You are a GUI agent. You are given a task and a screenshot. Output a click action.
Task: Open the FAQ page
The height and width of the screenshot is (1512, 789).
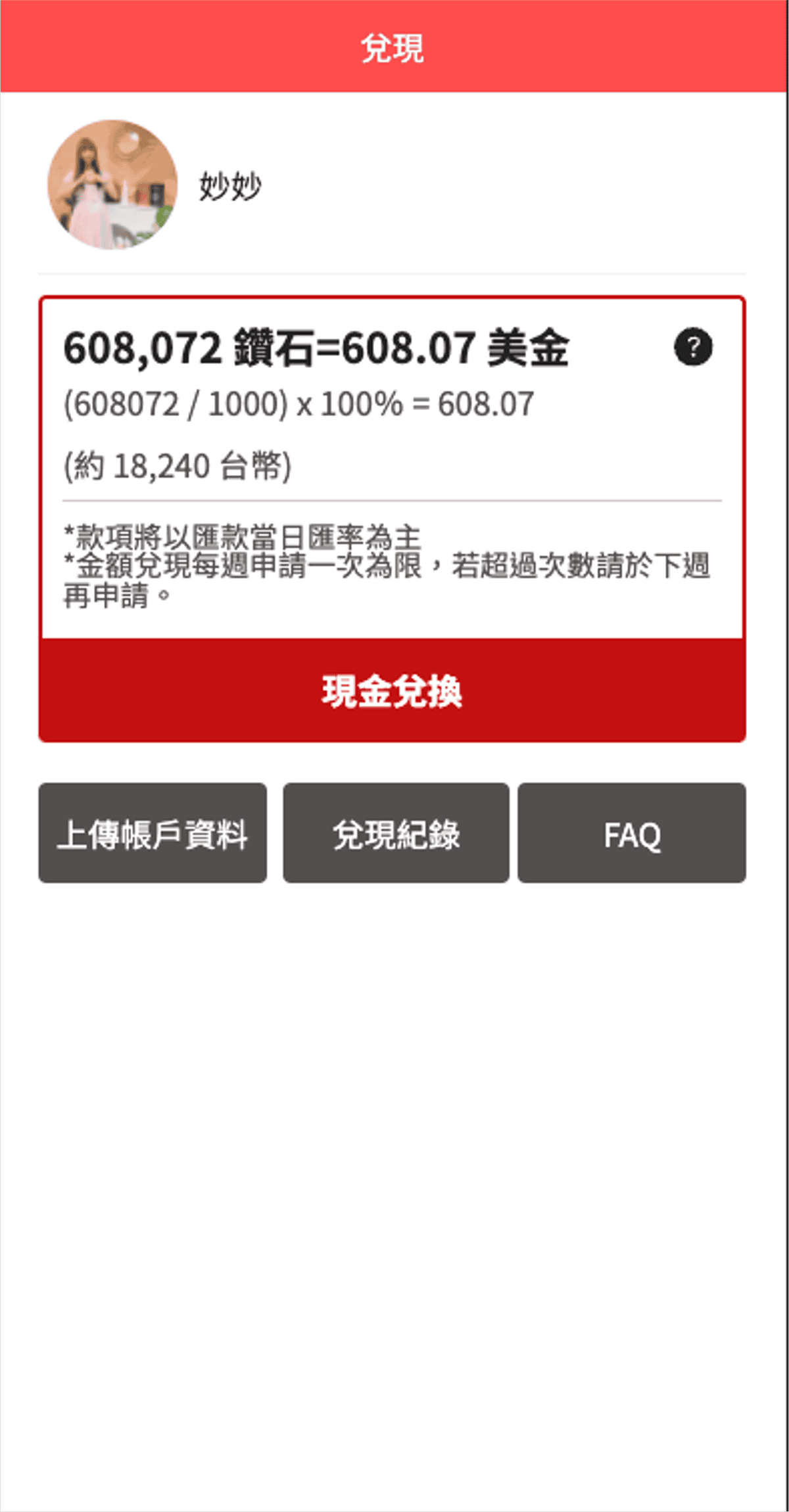pyautogui.click(x=632, y=833)
